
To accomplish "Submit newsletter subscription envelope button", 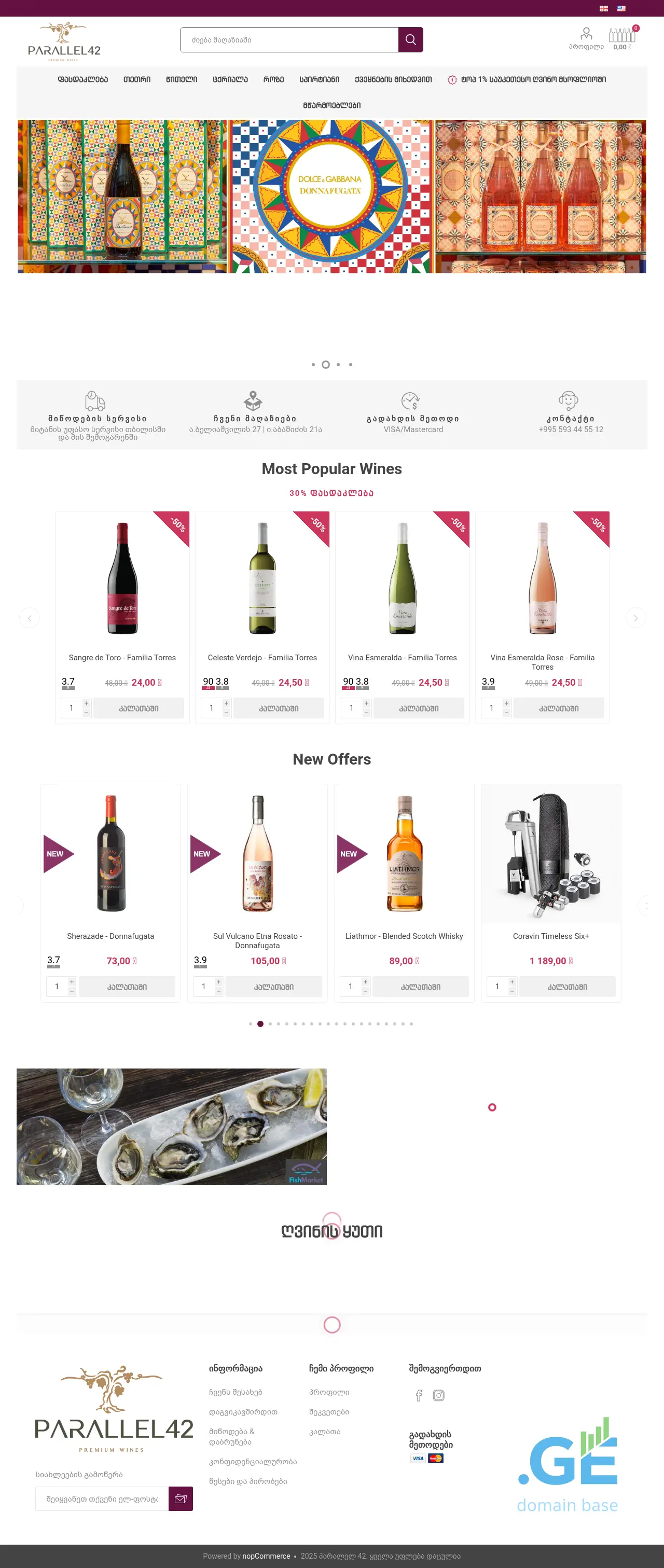I will [x=180, y=1498].
